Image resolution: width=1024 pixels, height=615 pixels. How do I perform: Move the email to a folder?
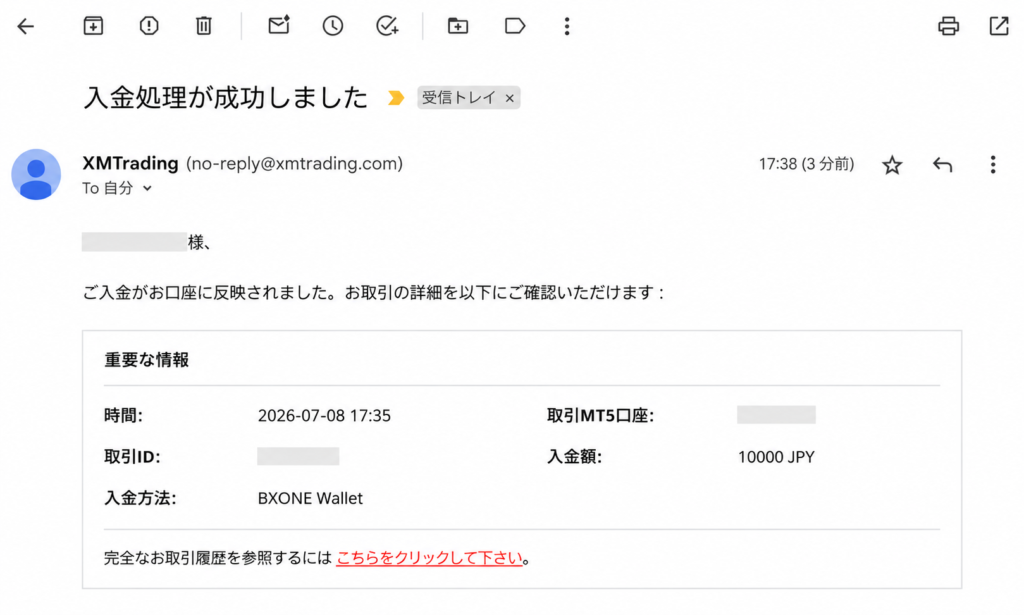(x=458, y=26)
